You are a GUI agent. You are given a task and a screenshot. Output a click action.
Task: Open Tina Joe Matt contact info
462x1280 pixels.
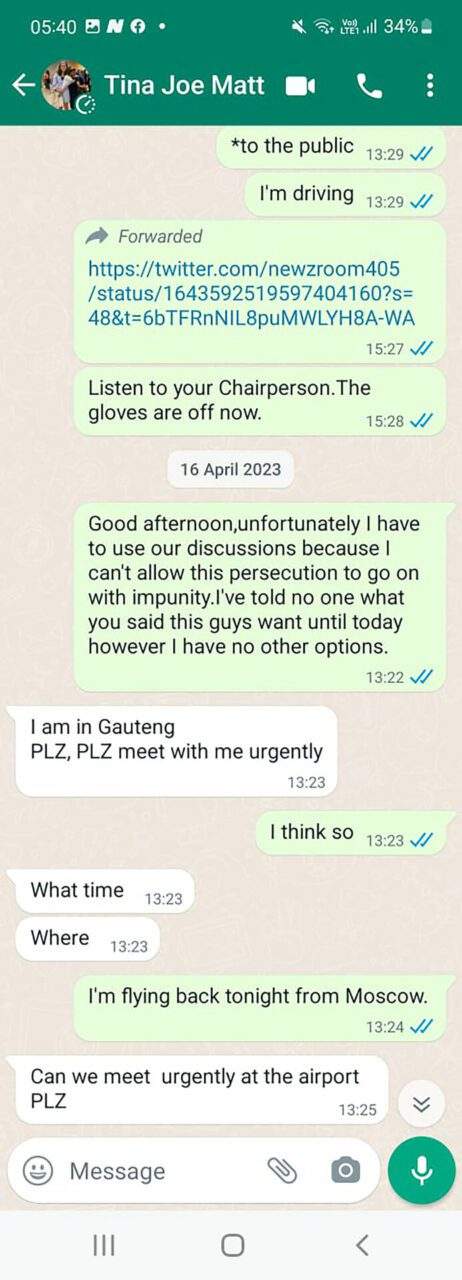pyautogui.click(x=185, y=86)
